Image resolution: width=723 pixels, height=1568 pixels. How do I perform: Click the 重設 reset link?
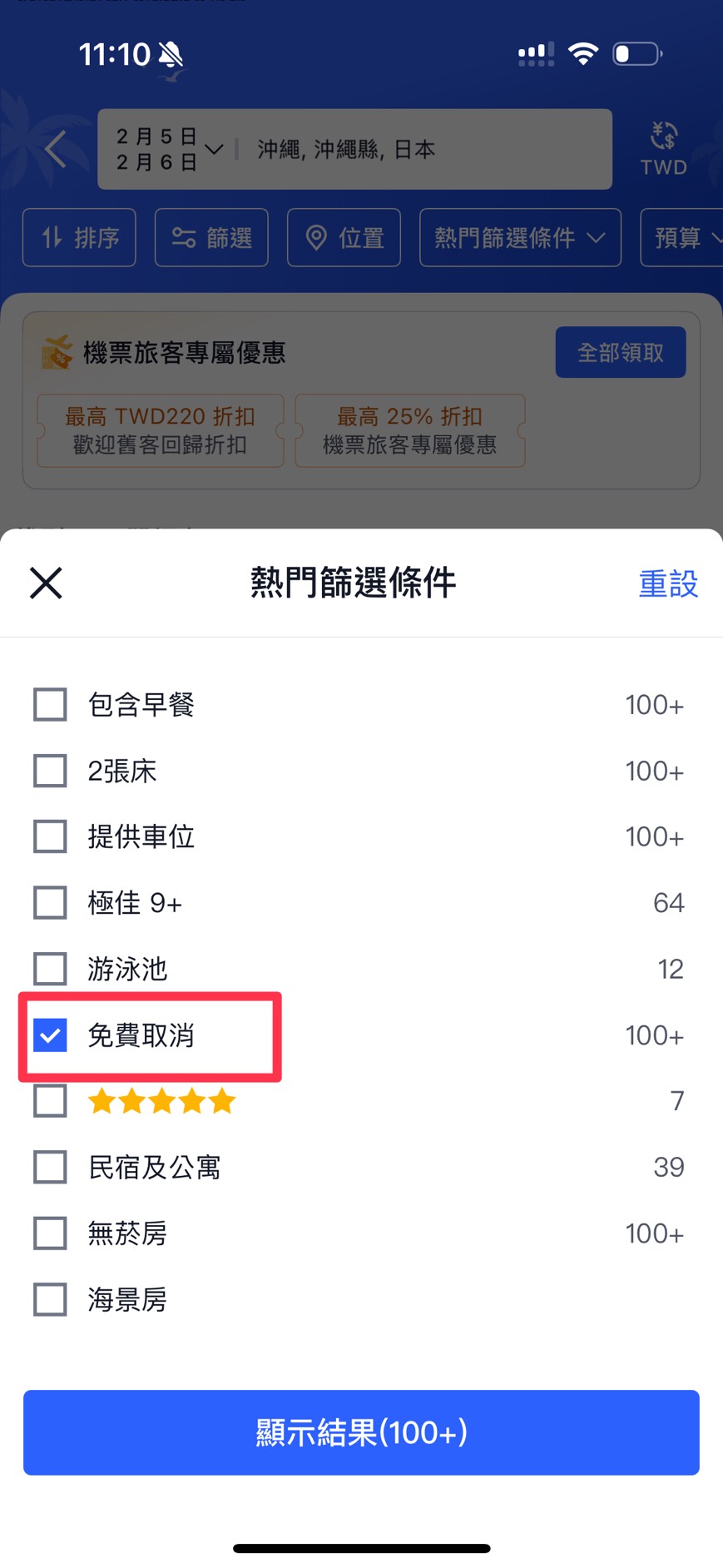pyautogui.click(x=668, y=583)
